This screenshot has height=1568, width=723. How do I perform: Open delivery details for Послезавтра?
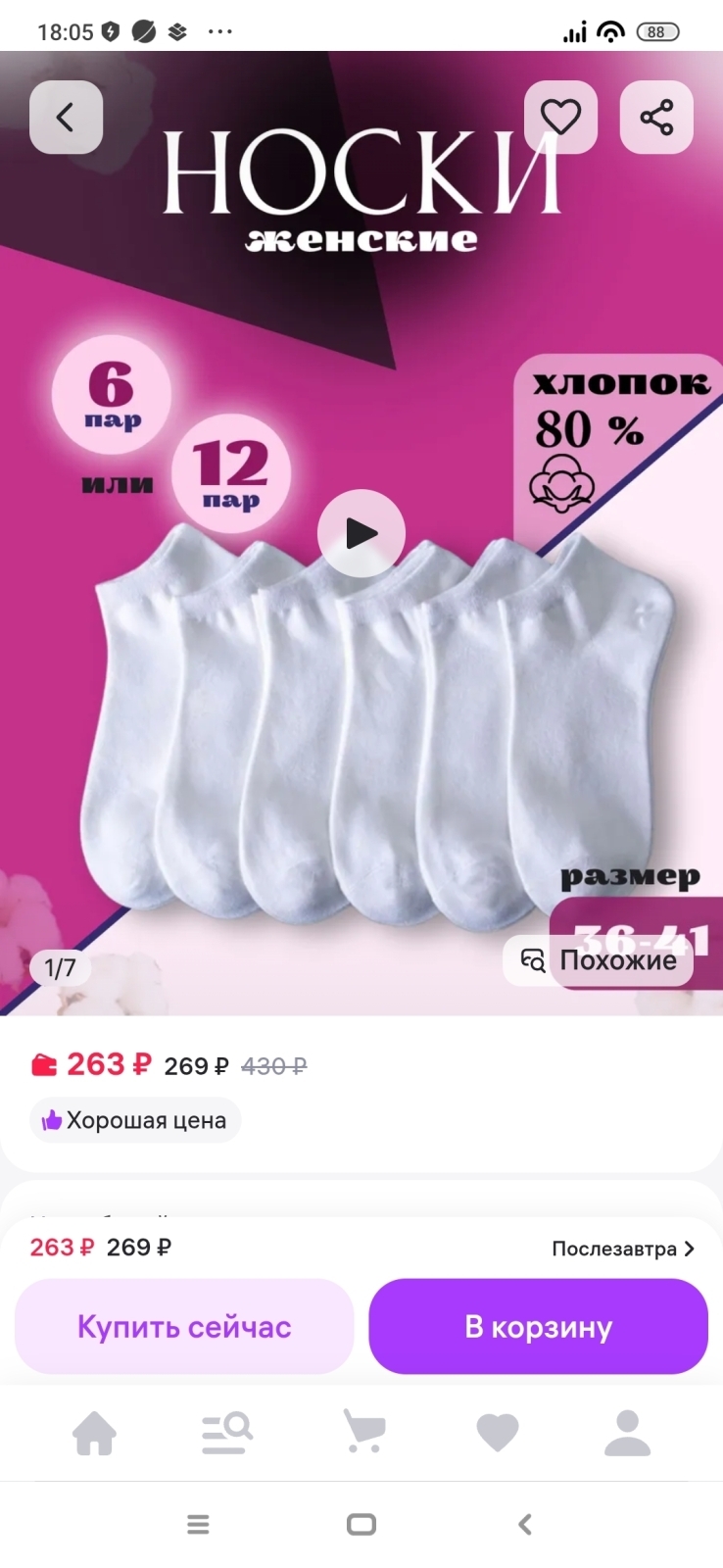tap(623, 1249)
